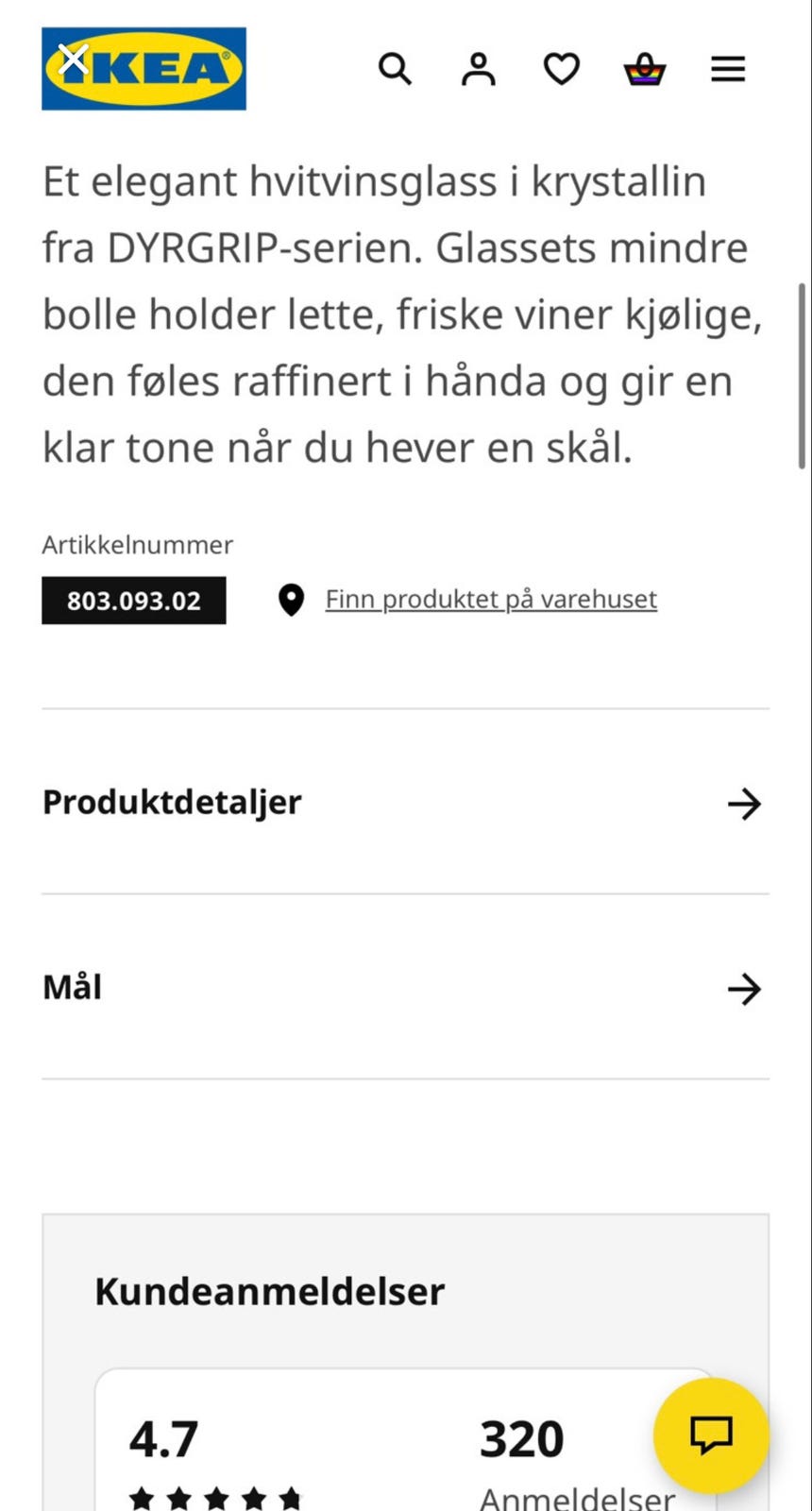Image resolution: width=812 pixels, height=1511 pixels.
Task: Select the article number 803.093.02 badge
Action: pyautogui.click(x=133, y=600)
